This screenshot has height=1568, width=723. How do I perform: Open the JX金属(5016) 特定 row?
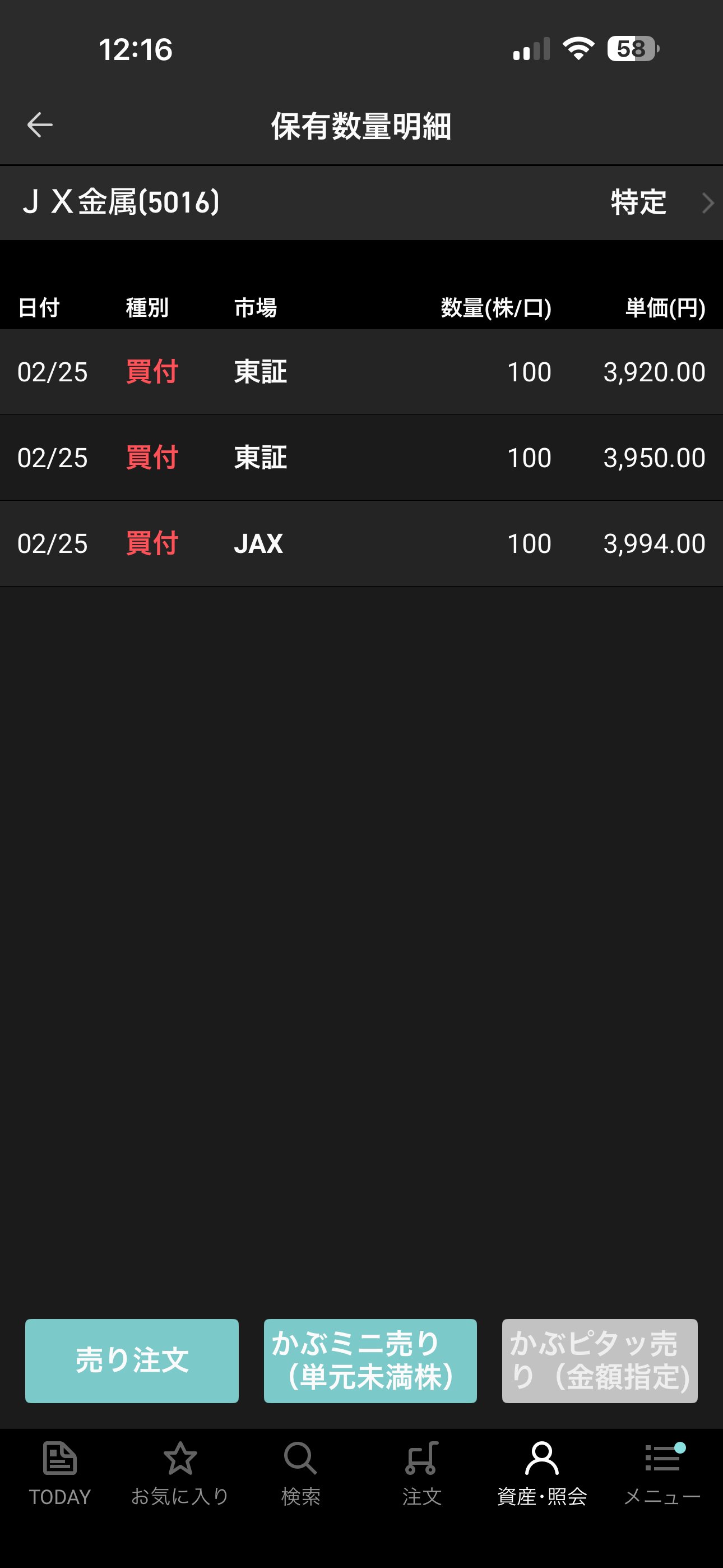[x=361, y=202]
